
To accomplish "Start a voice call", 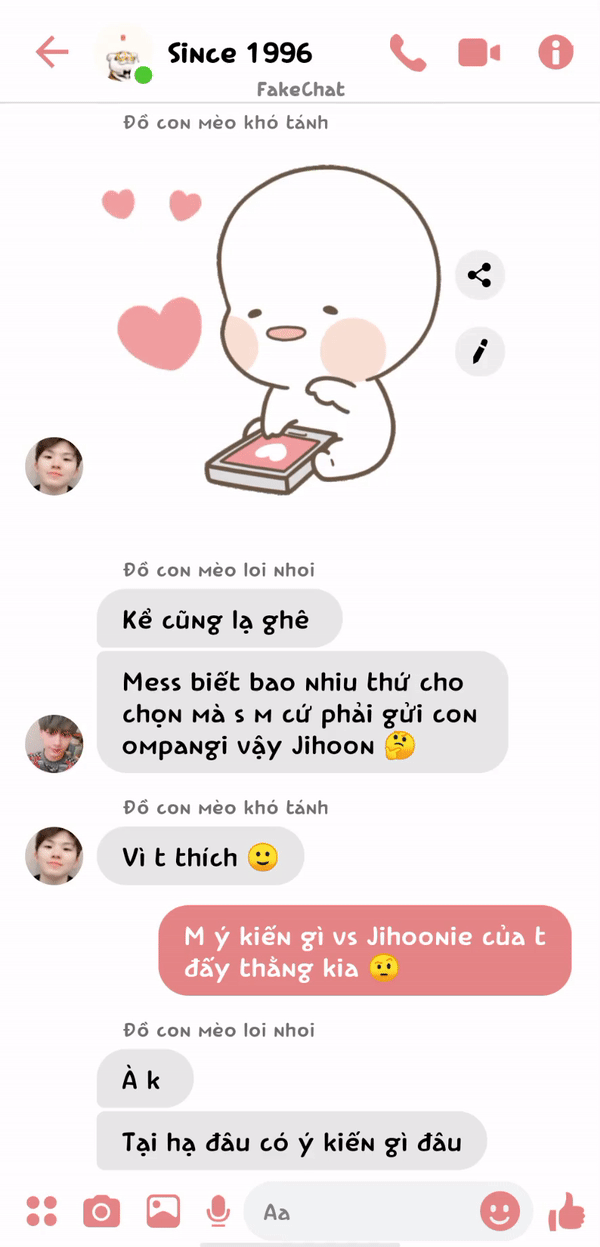I will tap(407, 53).
